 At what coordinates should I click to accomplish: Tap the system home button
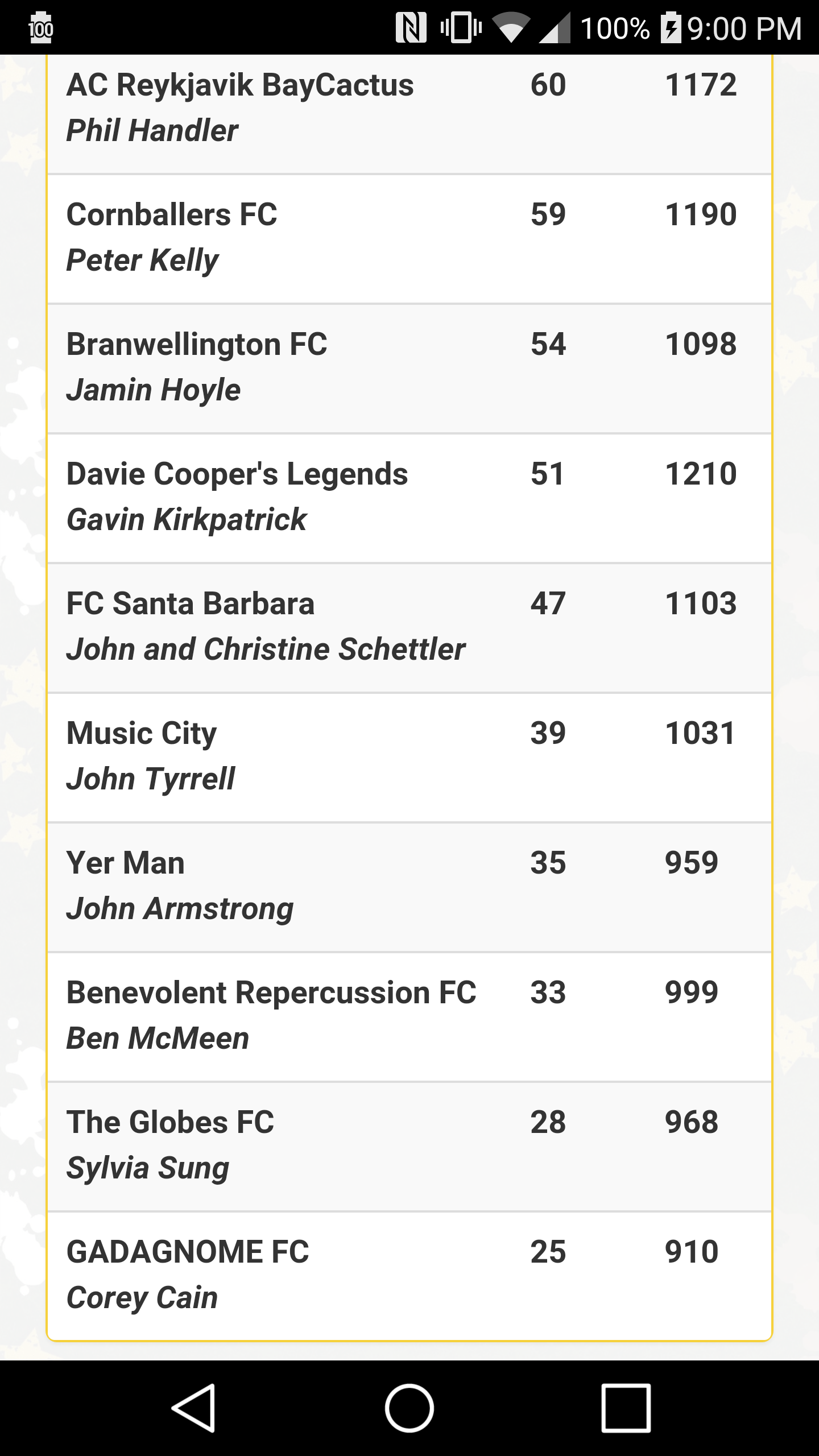409,1408
